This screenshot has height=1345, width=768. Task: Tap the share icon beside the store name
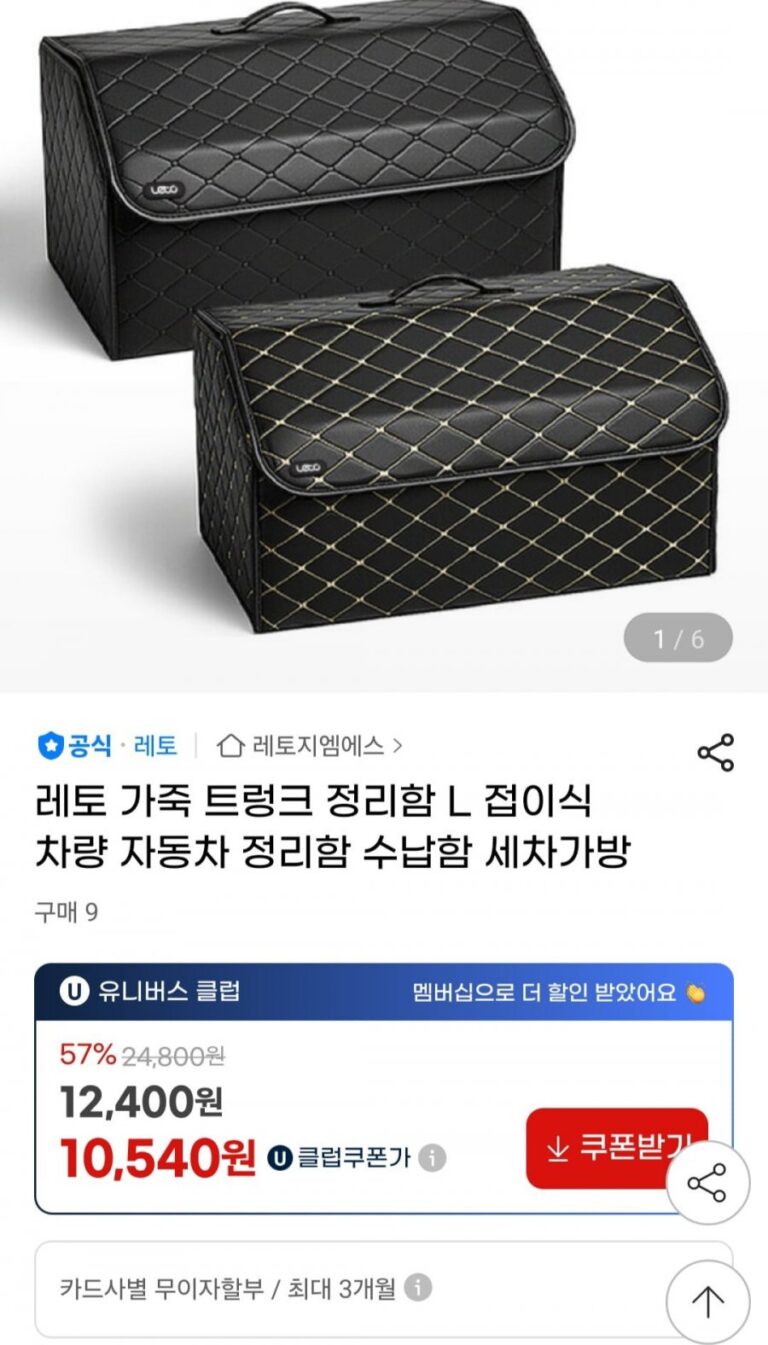[715, 753]
